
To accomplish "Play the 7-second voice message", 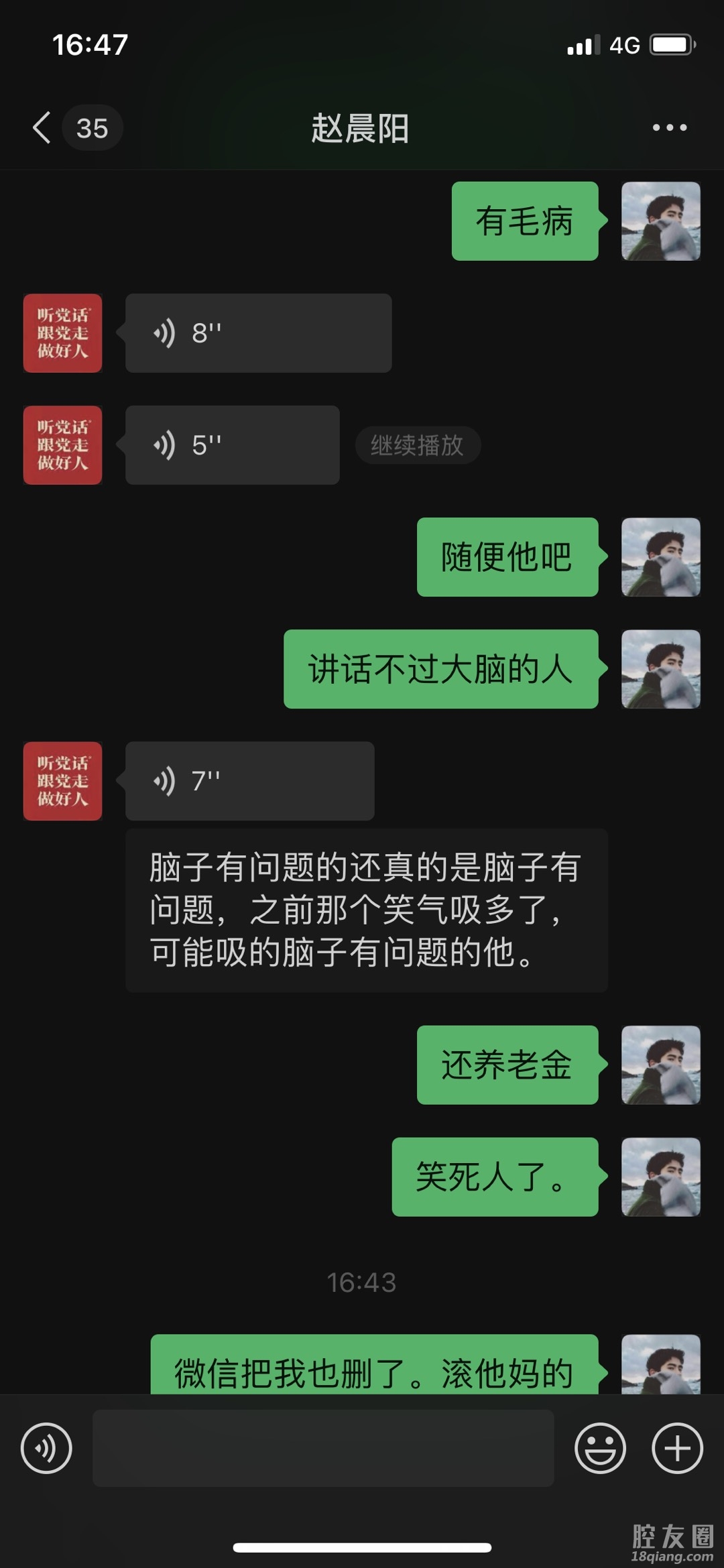I will click(x=249, y=781).
